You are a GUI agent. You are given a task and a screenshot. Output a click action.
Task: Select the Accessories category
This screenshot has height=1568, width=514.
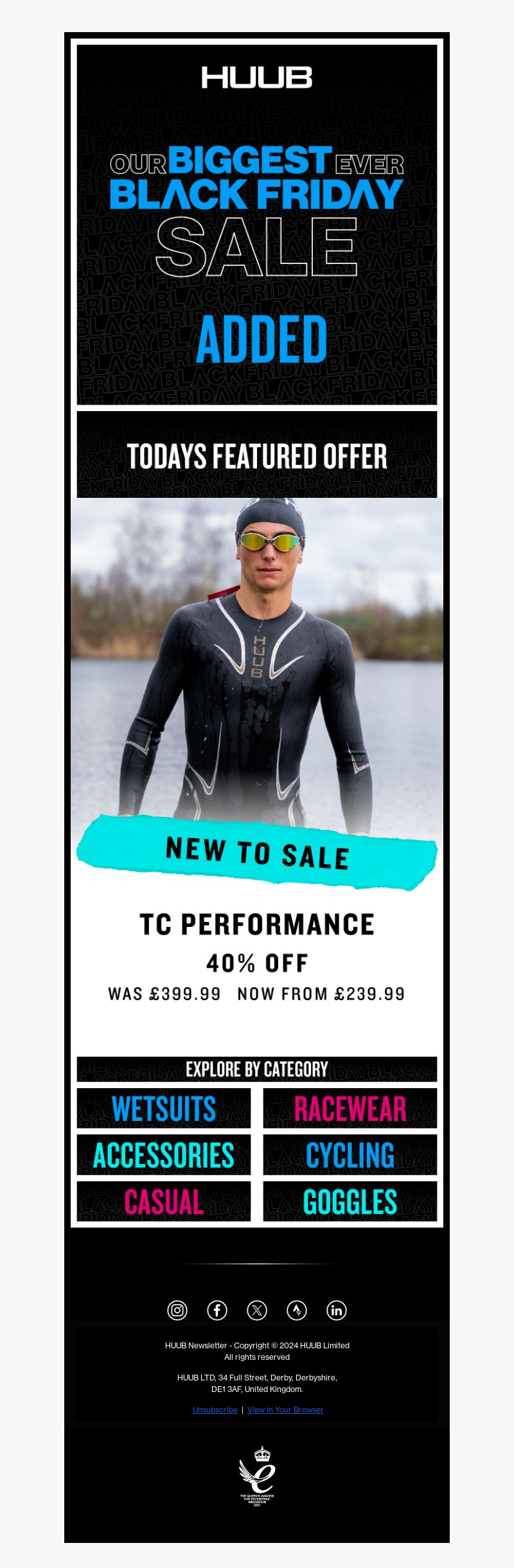(164, 1154)
